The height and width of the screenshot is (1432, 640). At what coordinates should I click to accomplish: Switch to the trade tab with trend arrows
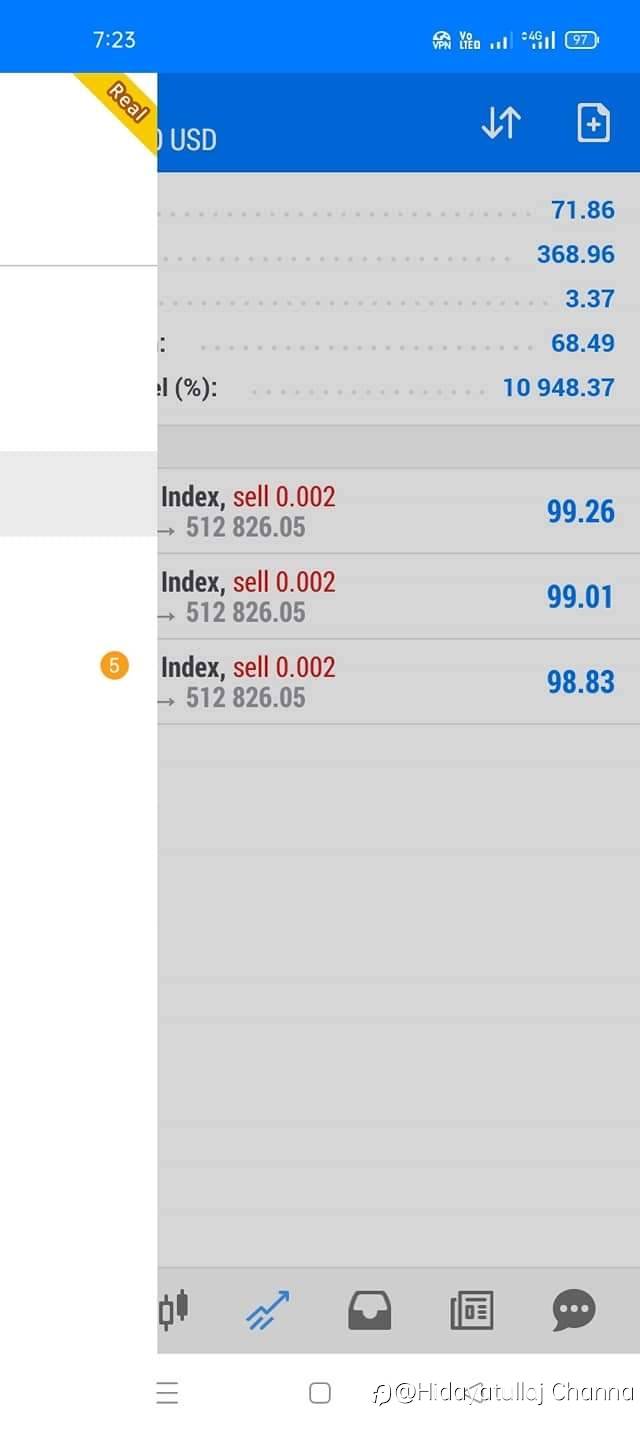click(x=267, y=1310)
